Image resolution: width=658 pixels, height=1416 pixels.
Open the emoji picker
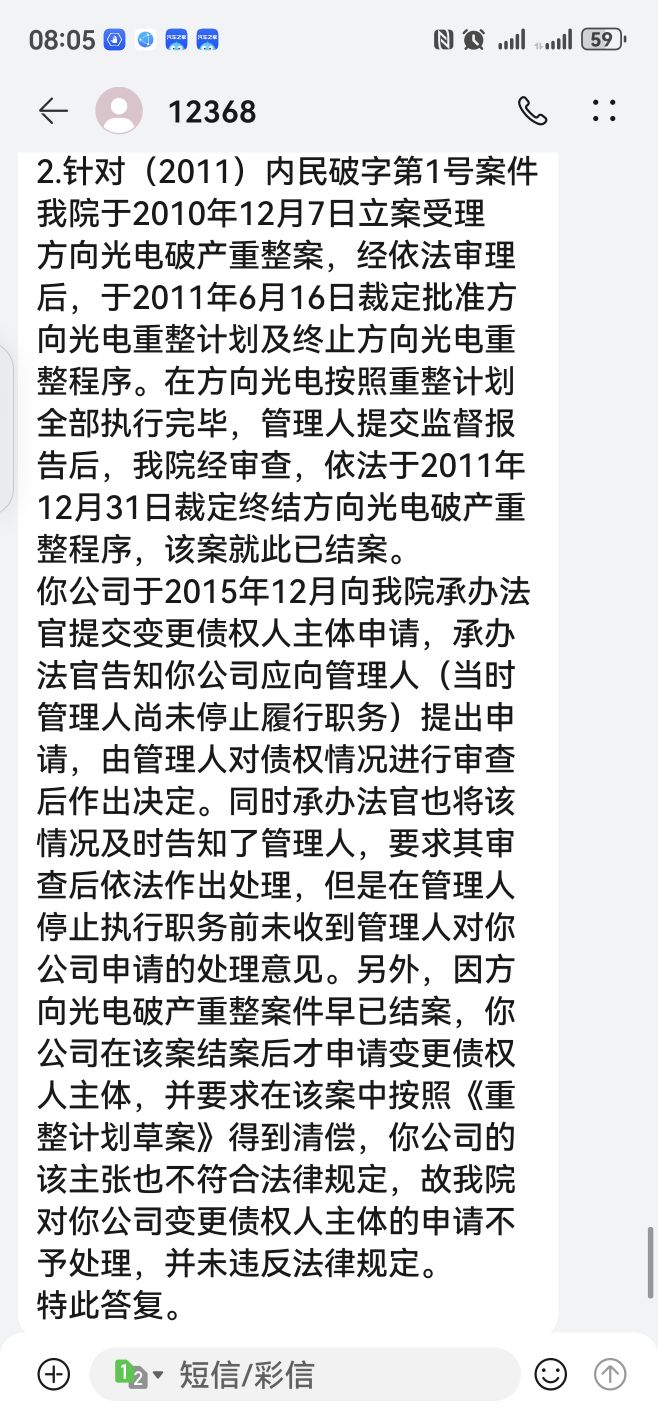click(550, 1374)
